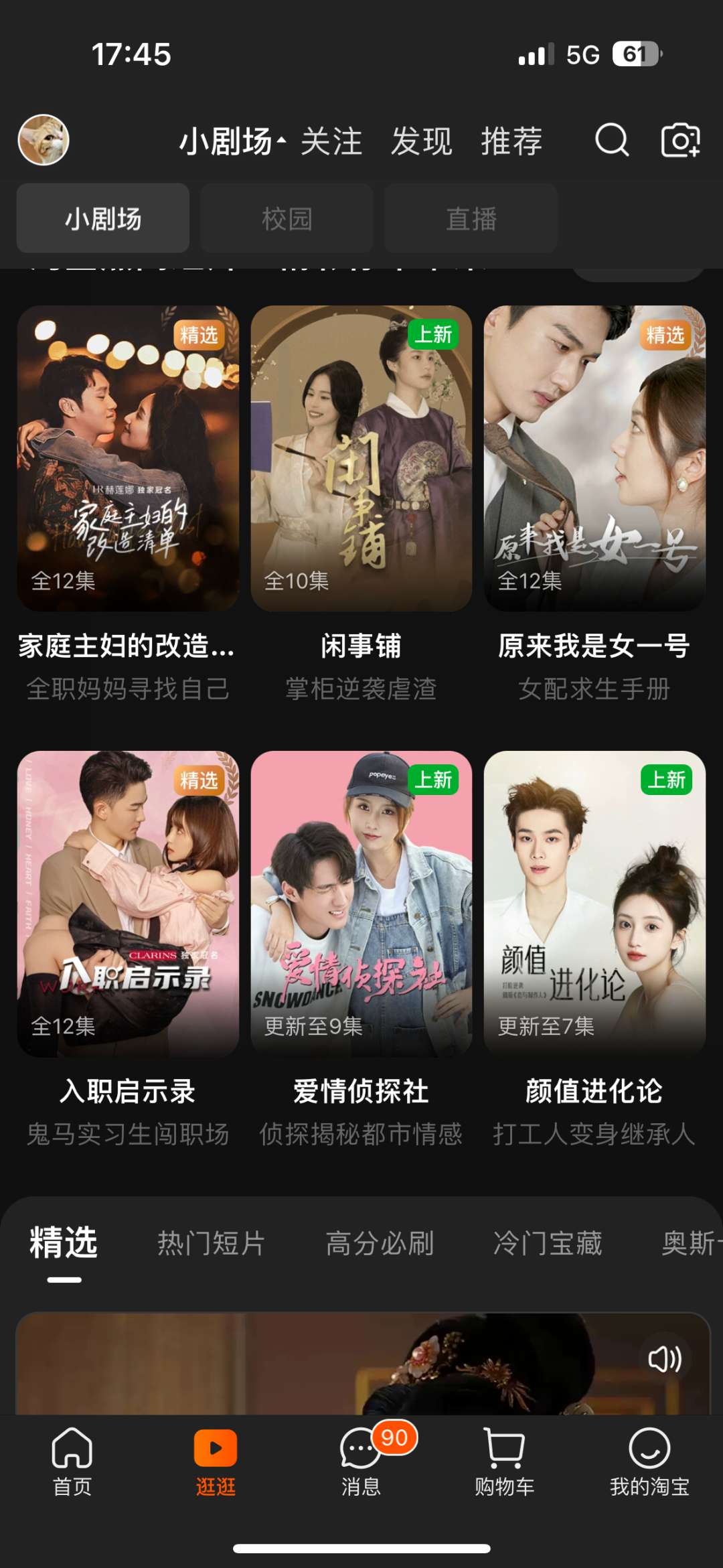Switch to the 发现 tab
The width and height of the screenshot is (723, 1568).
click(422, 141)
